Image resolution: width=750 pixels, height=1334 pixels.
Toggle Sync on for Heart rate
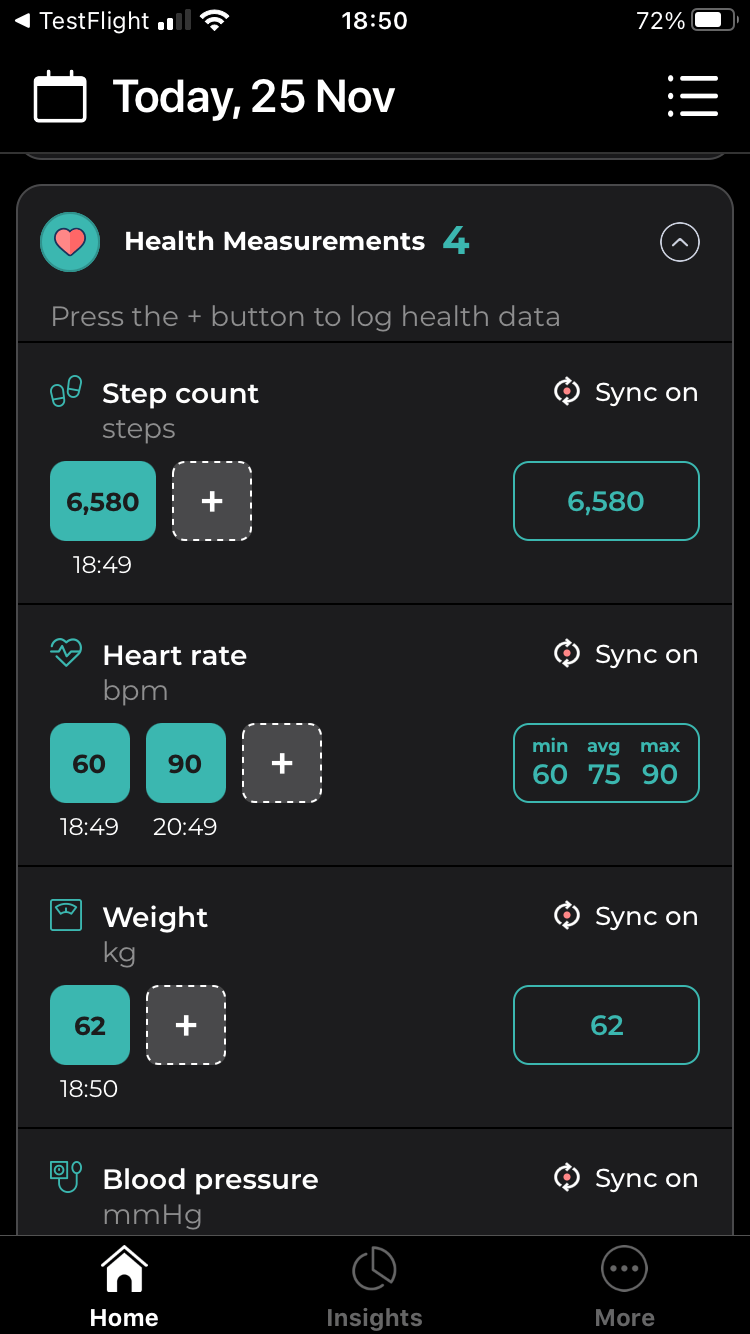pos(626,655)
